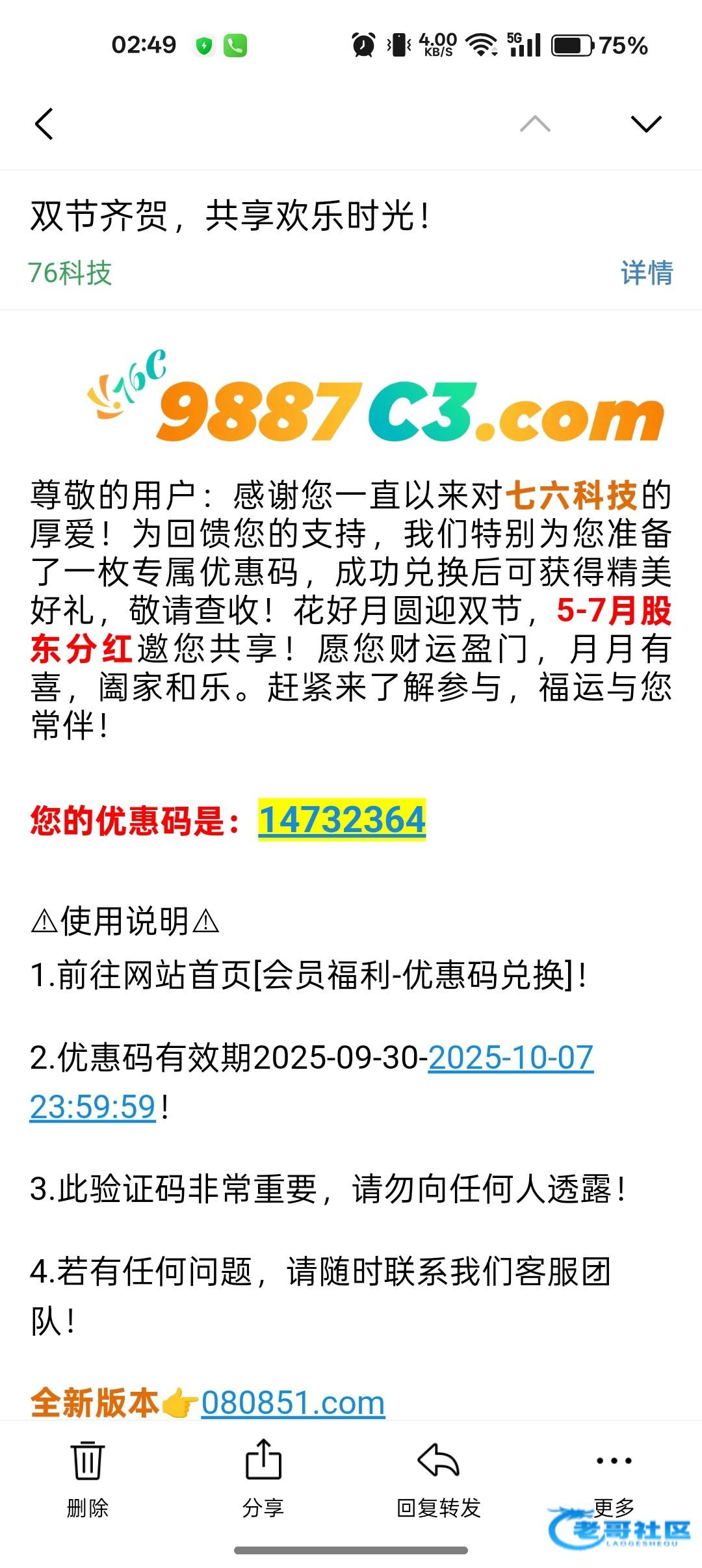702x1568 pixels.
Task: Tap the sender name 76科技
Action: coord(70,273)
